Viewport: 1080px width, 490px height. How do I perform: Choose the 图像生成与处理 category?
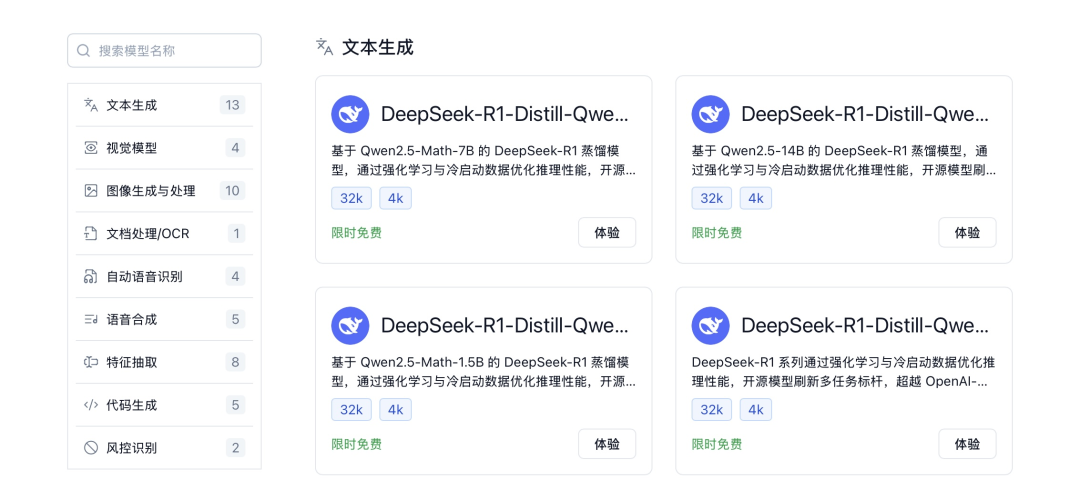[164, 191]
